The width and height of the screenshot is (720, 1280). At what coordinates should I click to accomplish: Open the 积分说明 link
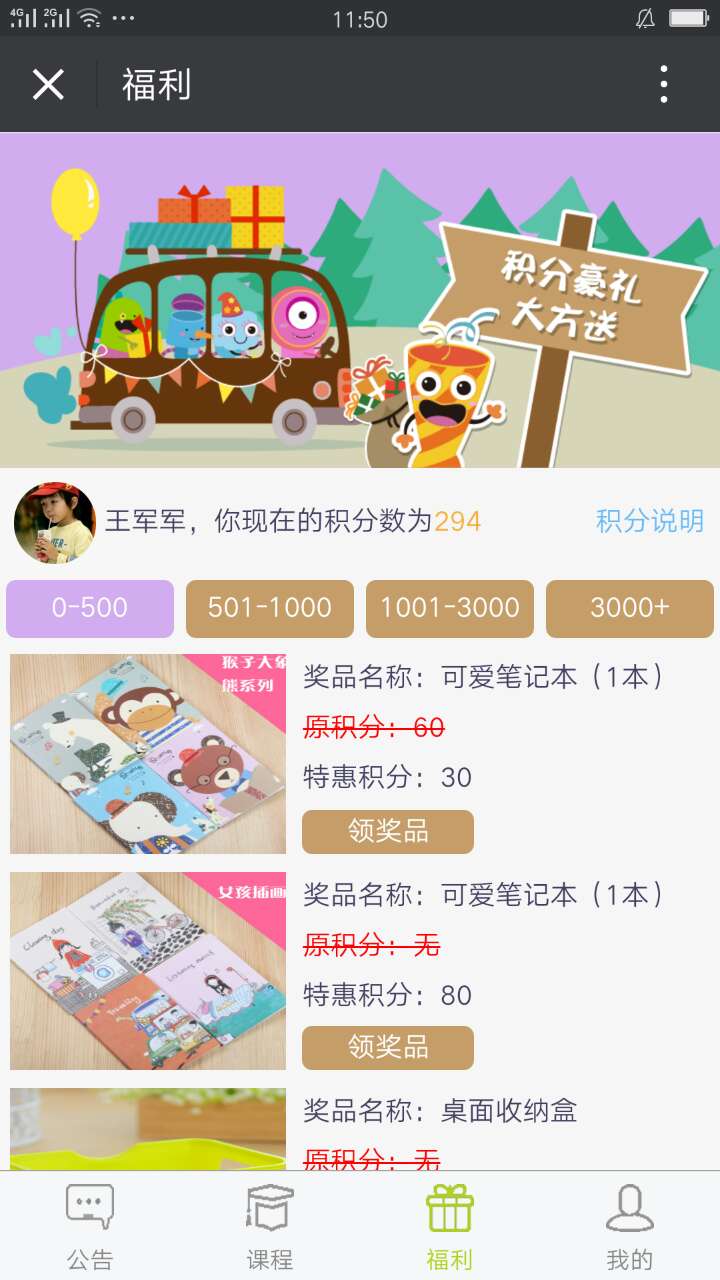[x=650, y=521]
